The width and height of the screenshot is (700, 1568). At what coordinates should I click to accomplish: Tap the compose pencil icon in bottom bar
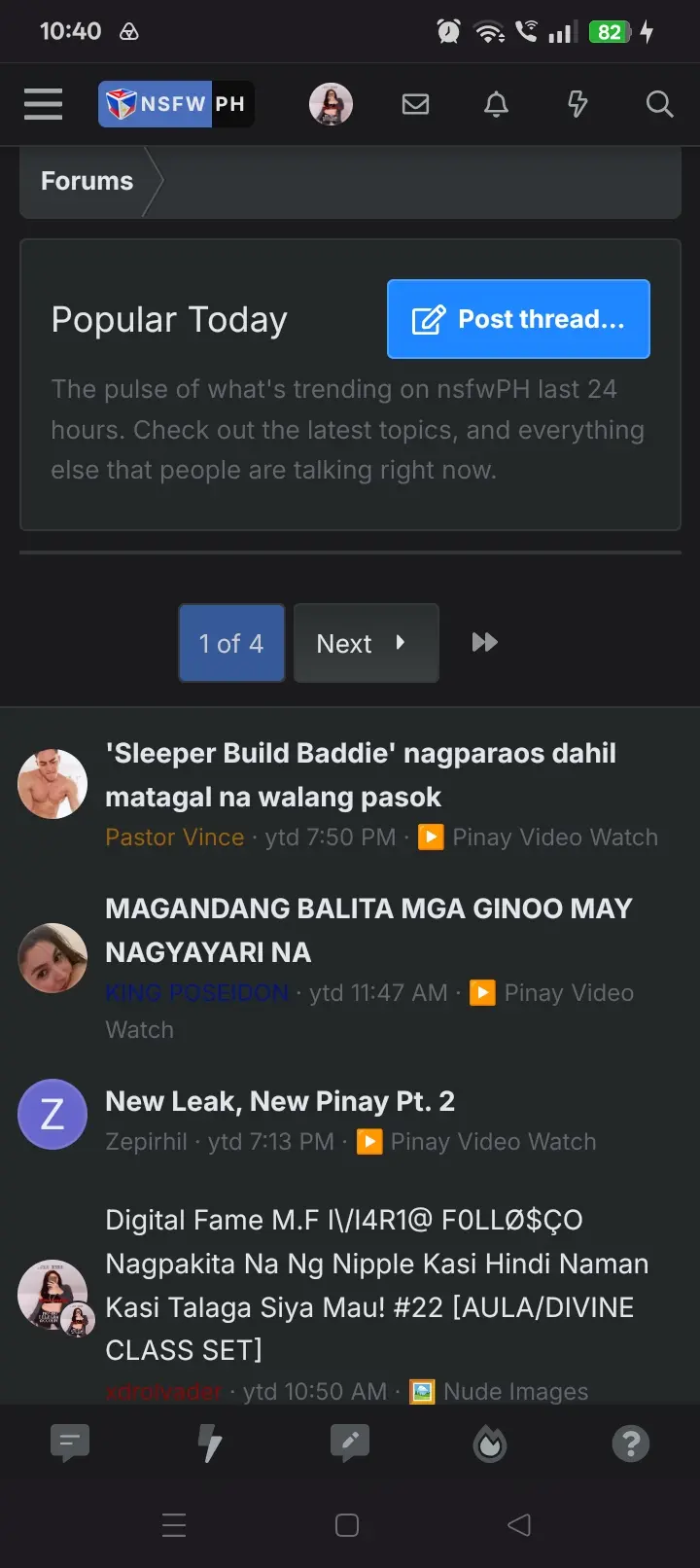(350, 1443)
